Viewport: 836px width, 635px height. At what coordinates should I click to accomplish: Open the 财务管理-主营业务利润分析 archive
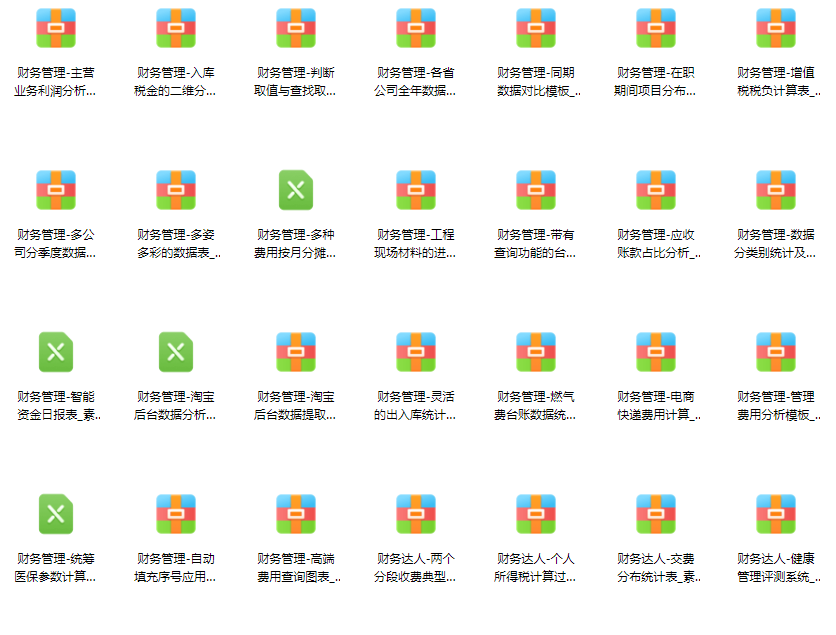(x=56, y=29)
